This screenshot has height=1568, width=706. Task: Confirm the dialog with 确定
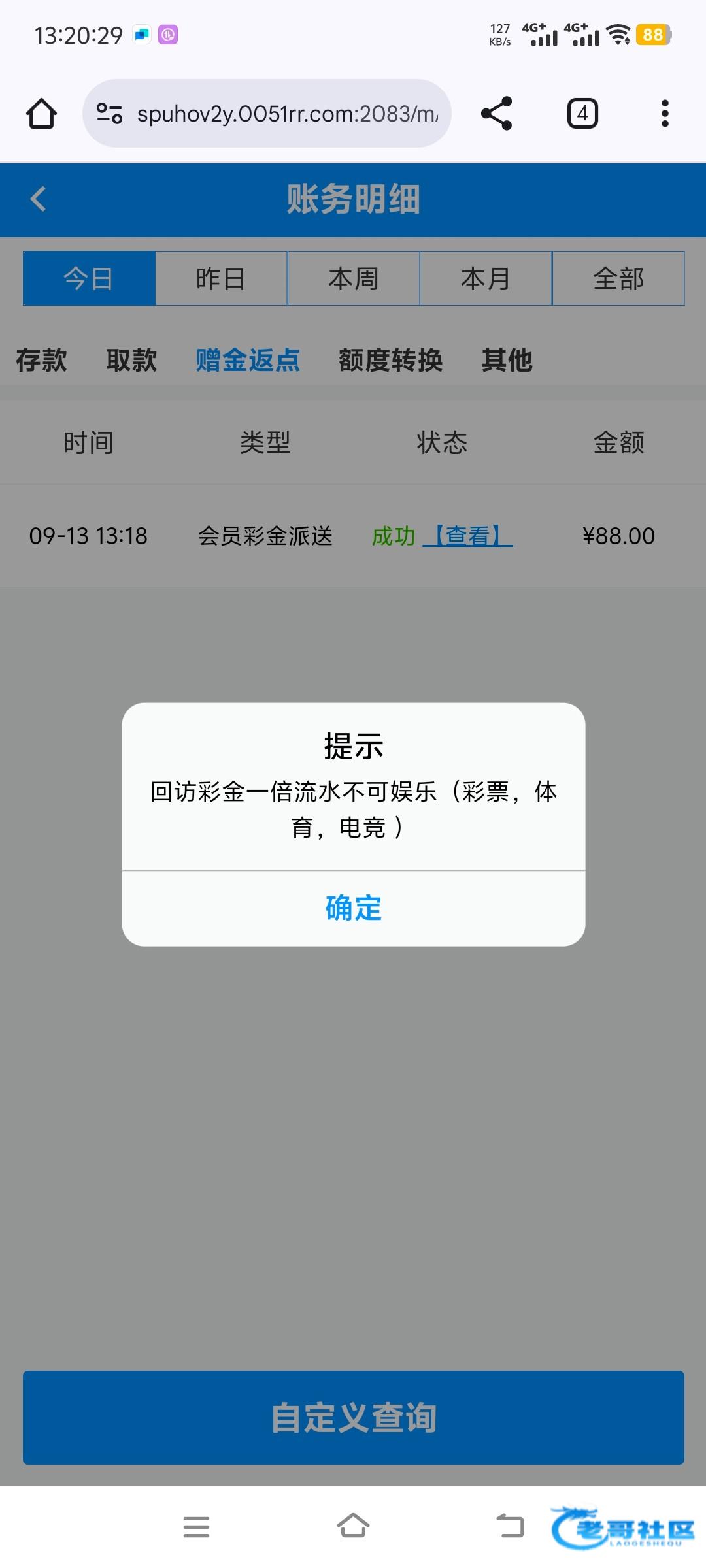(x=353, y=908)
